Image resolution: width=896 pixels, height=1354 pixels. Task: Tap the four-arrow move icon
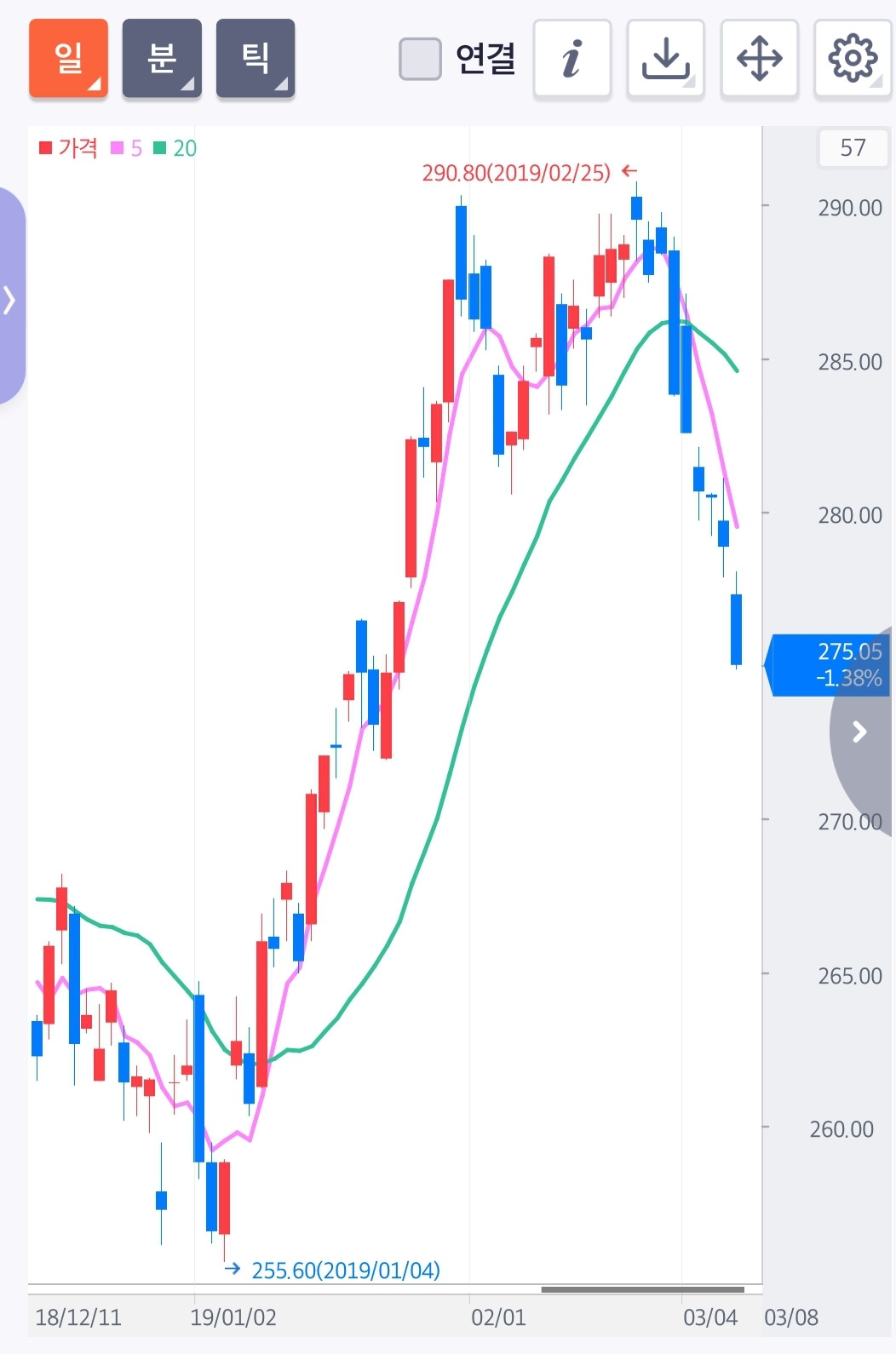759,59
